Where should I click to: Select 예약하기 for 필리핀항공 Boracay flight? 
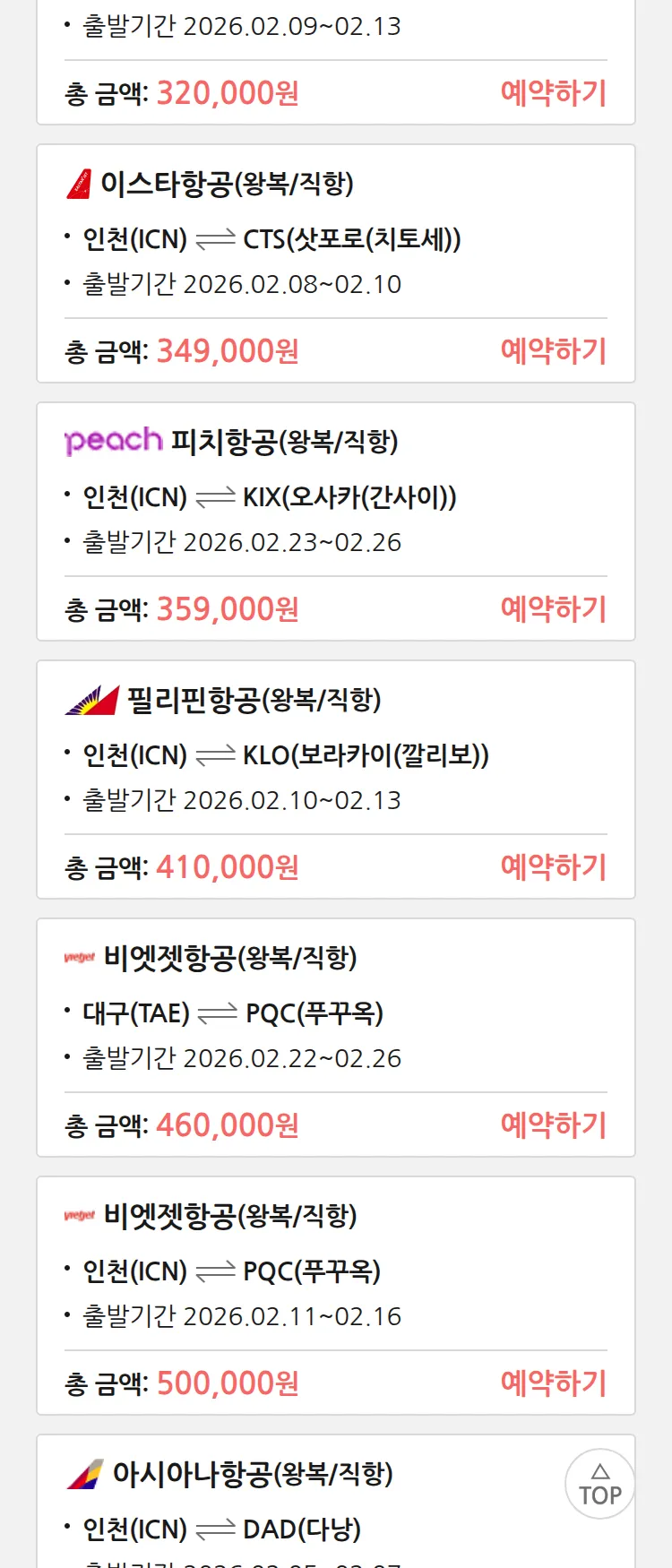coord(553,867)
